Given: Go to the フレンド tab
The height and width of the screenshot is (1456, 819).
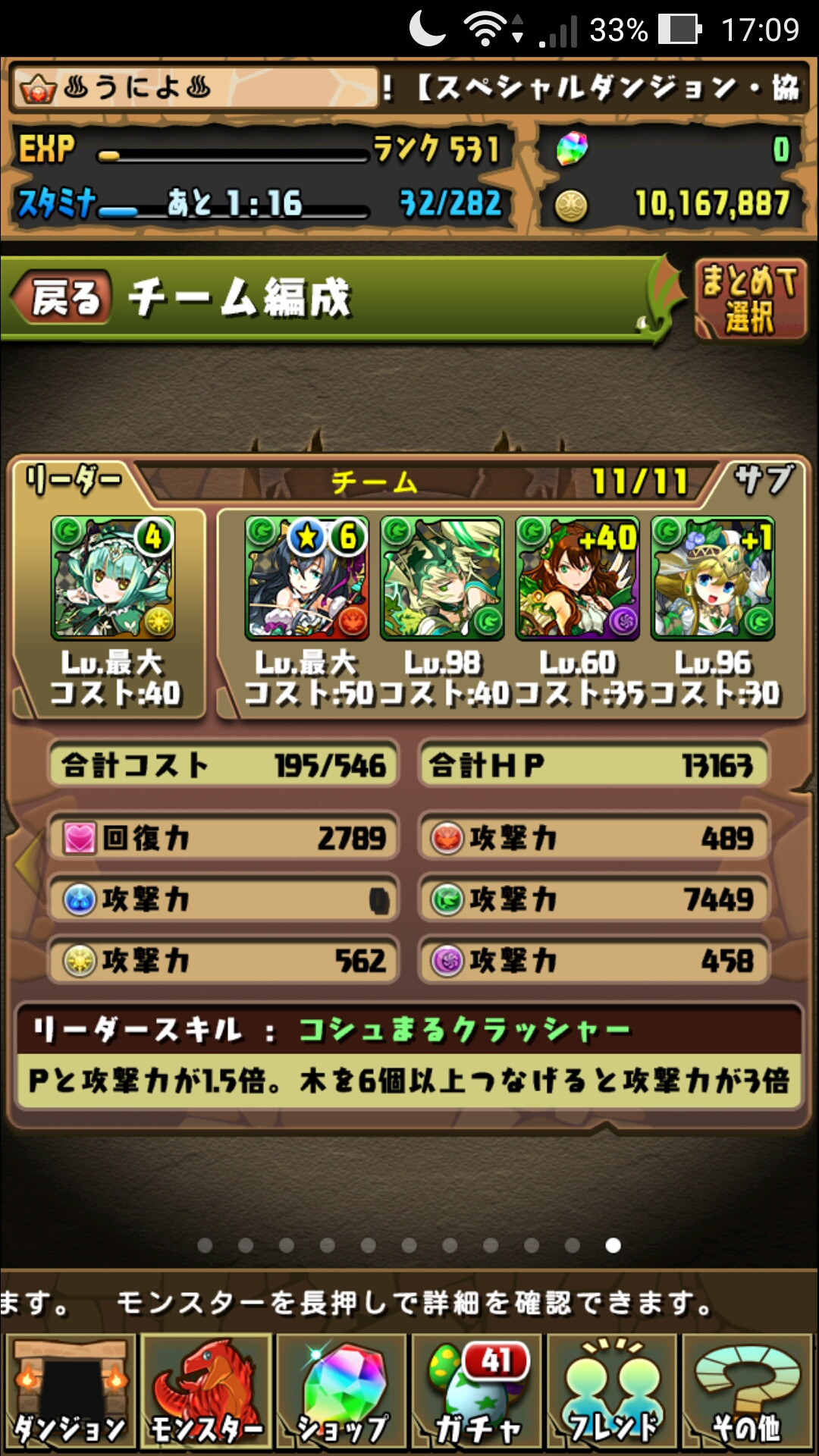Looking at the screenshot, I should click(x=612, y=1392).
